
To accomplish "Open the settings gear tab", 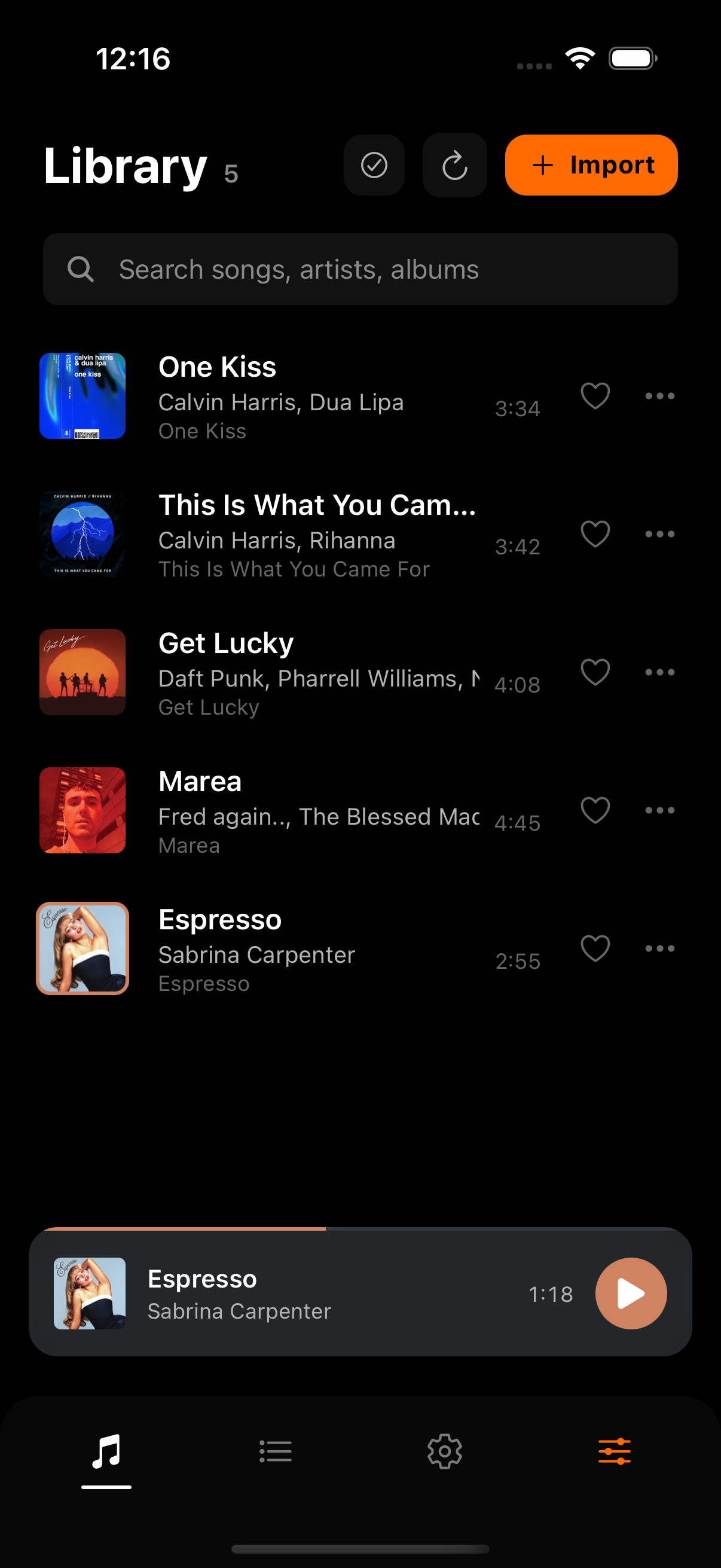I will tap(445, 1452).
